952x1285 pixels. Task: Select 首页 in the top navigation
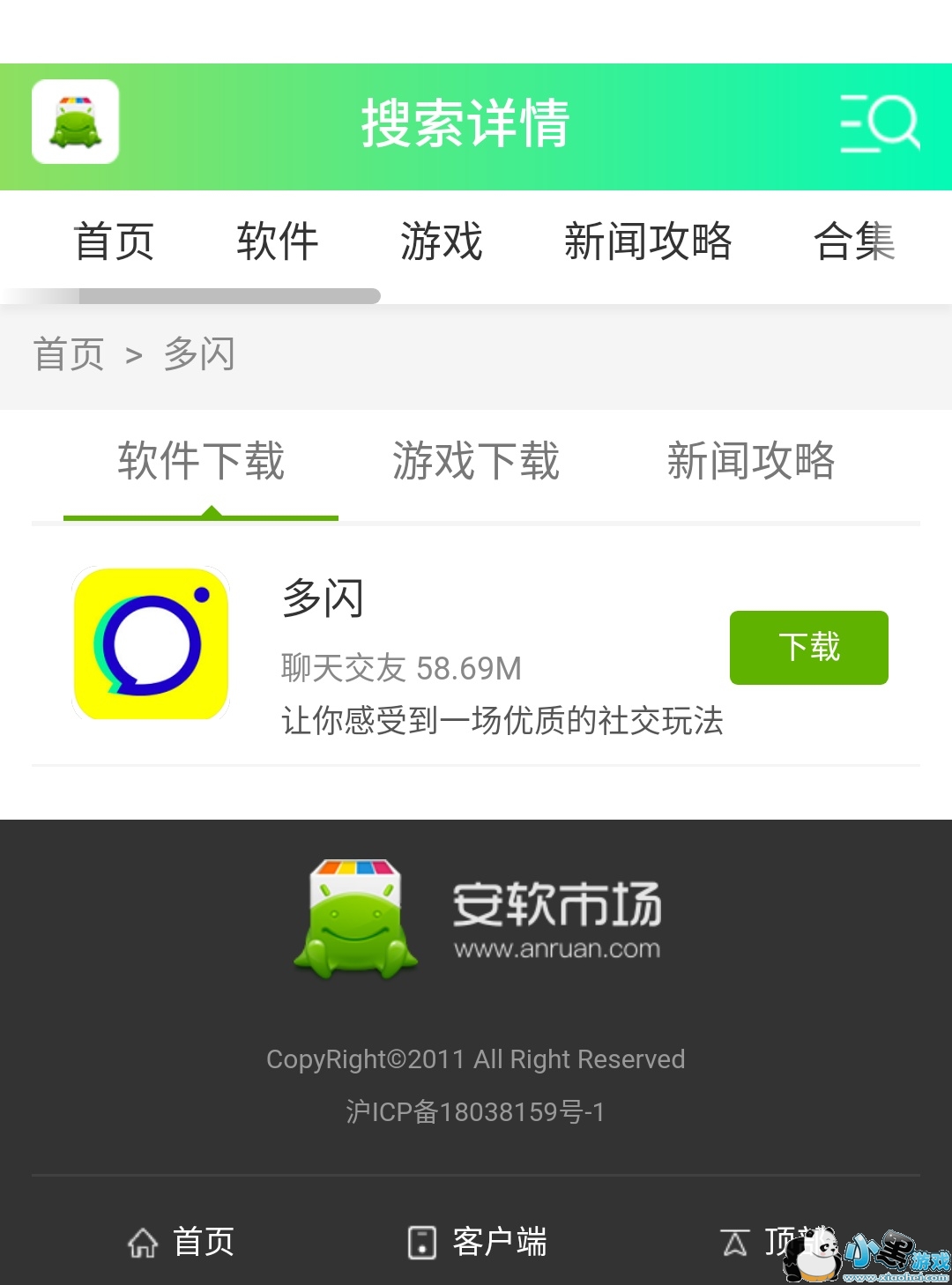pos(115,241)
